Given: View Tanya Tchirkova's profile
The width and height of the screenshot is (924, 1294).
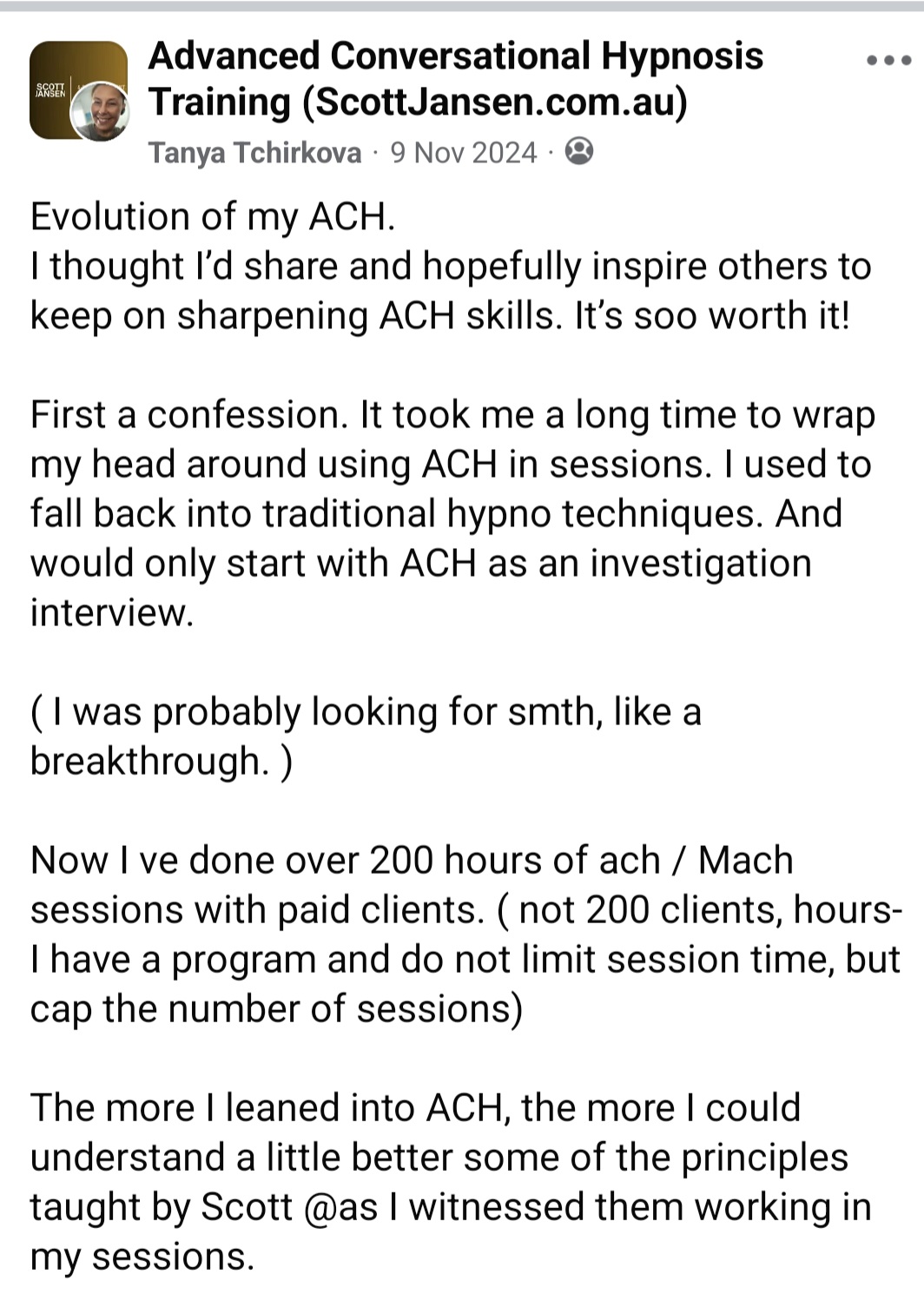Looking at the screenshot, I should (254, 153).
